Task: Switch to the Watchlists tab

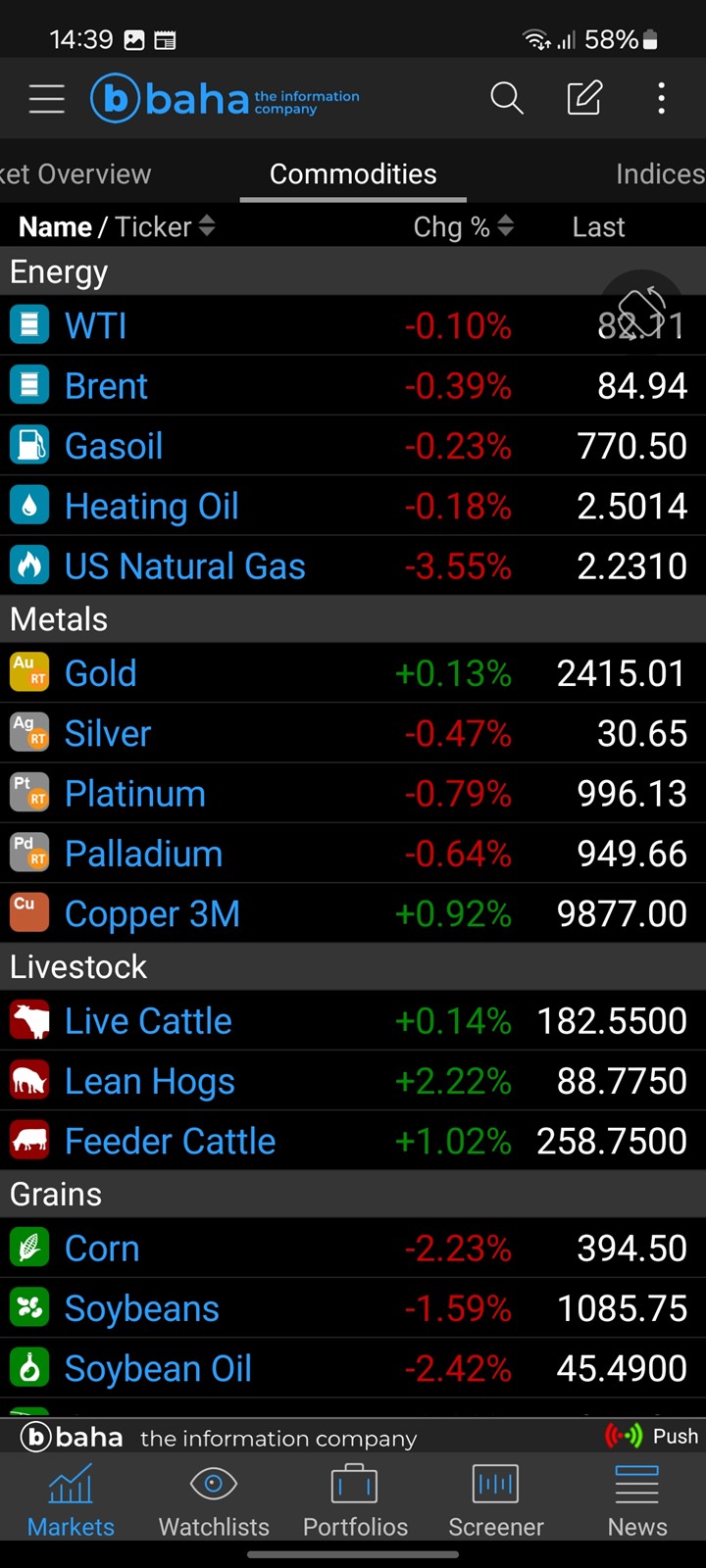Action: [214, 1499]
